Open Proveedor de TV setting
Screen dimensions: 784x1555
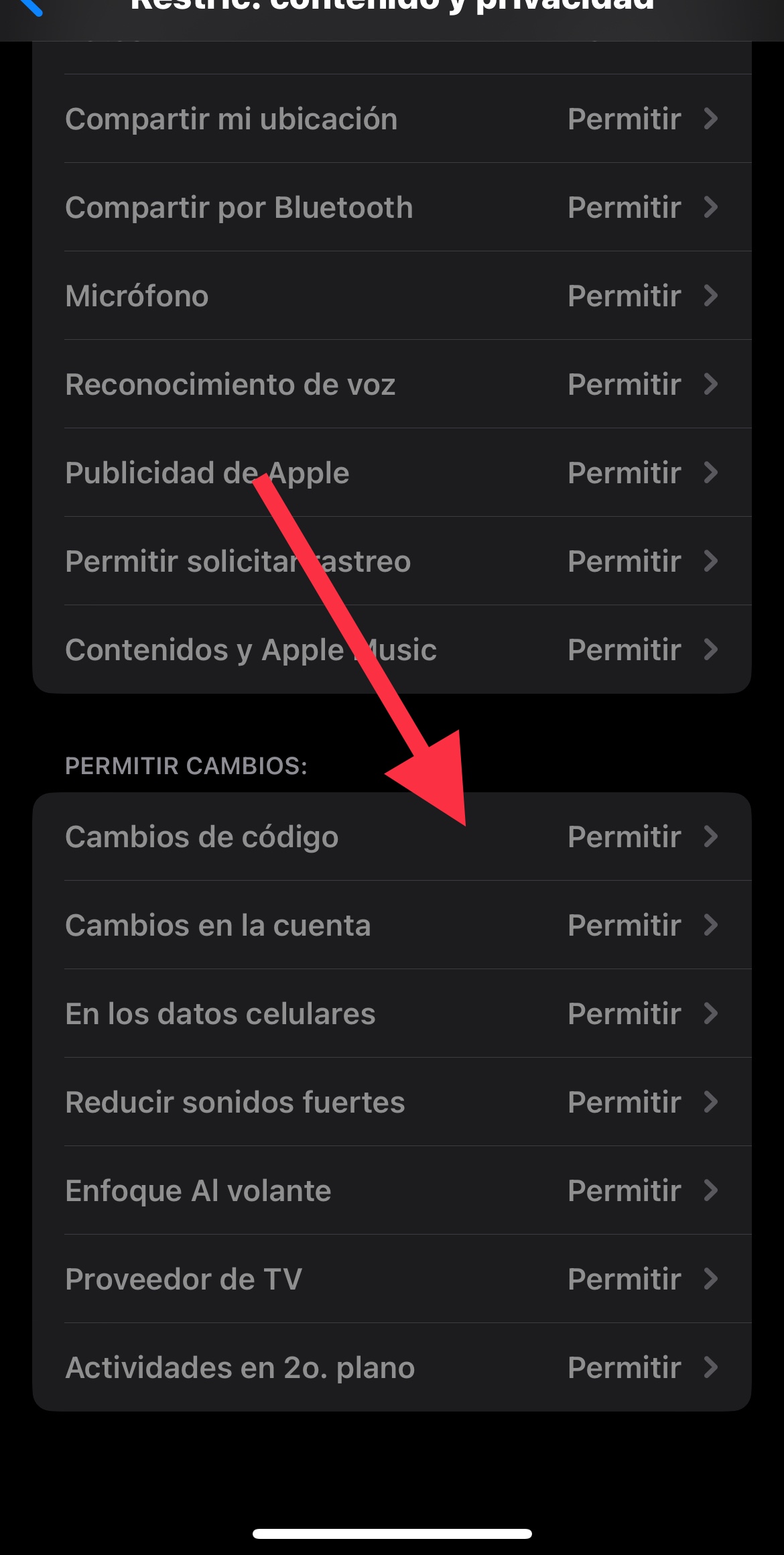391,1280
